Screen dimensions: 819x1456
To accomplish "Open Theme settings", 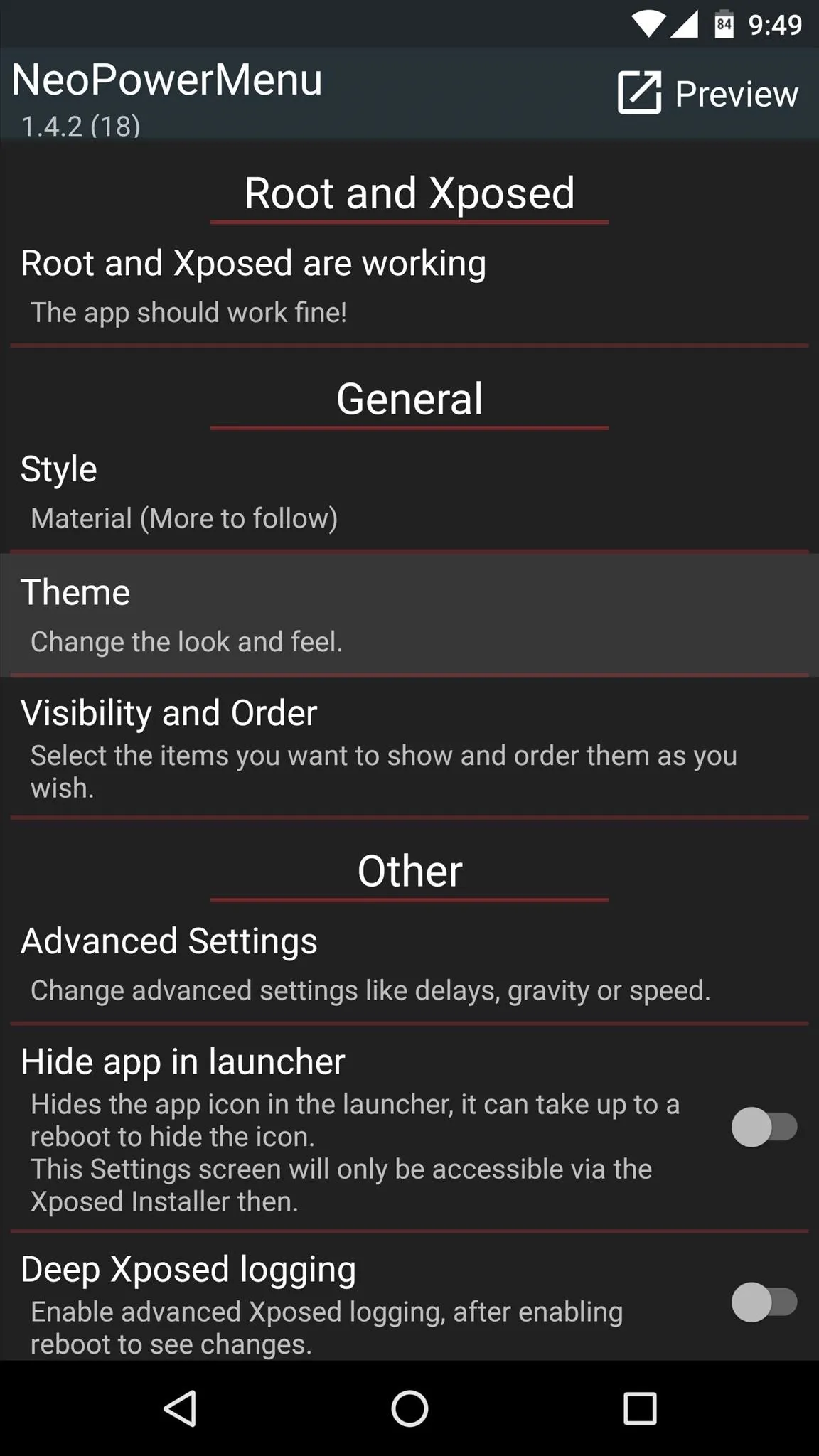I will (409, 615).
